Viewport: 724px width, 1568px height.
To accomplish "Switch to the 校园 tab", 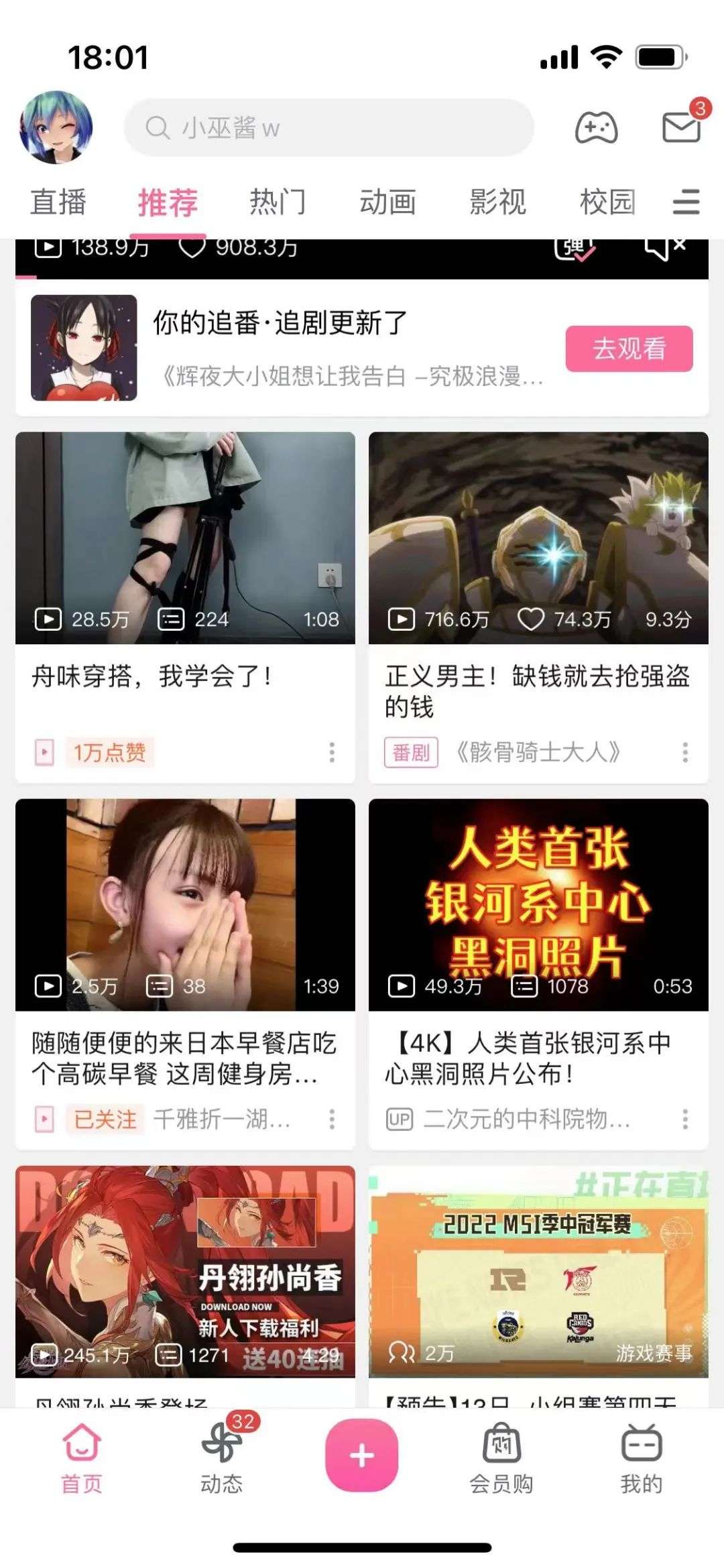I will 607,202.
